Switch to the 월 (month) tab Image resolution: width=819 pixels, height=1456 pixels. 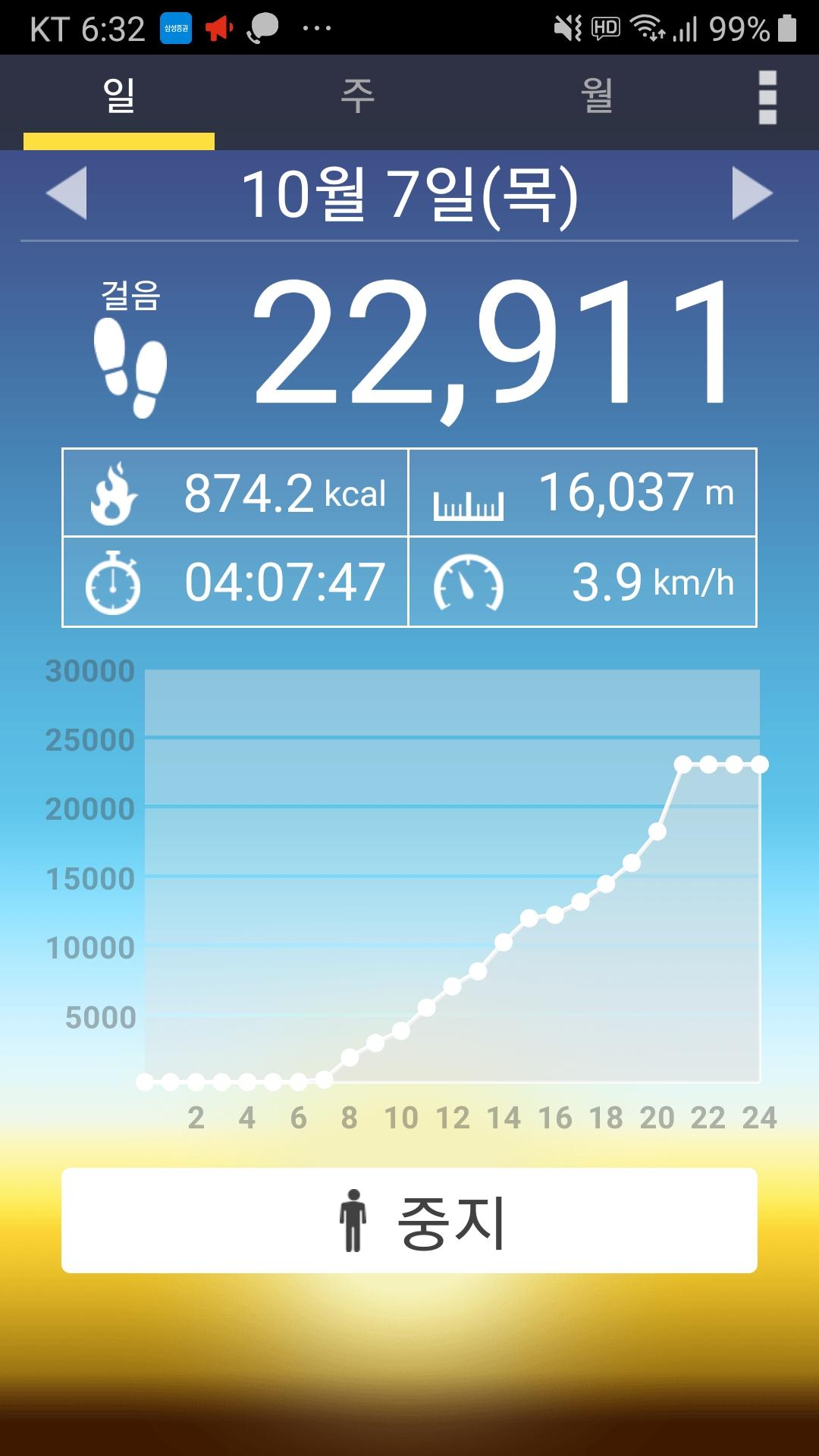click(597, 97)
